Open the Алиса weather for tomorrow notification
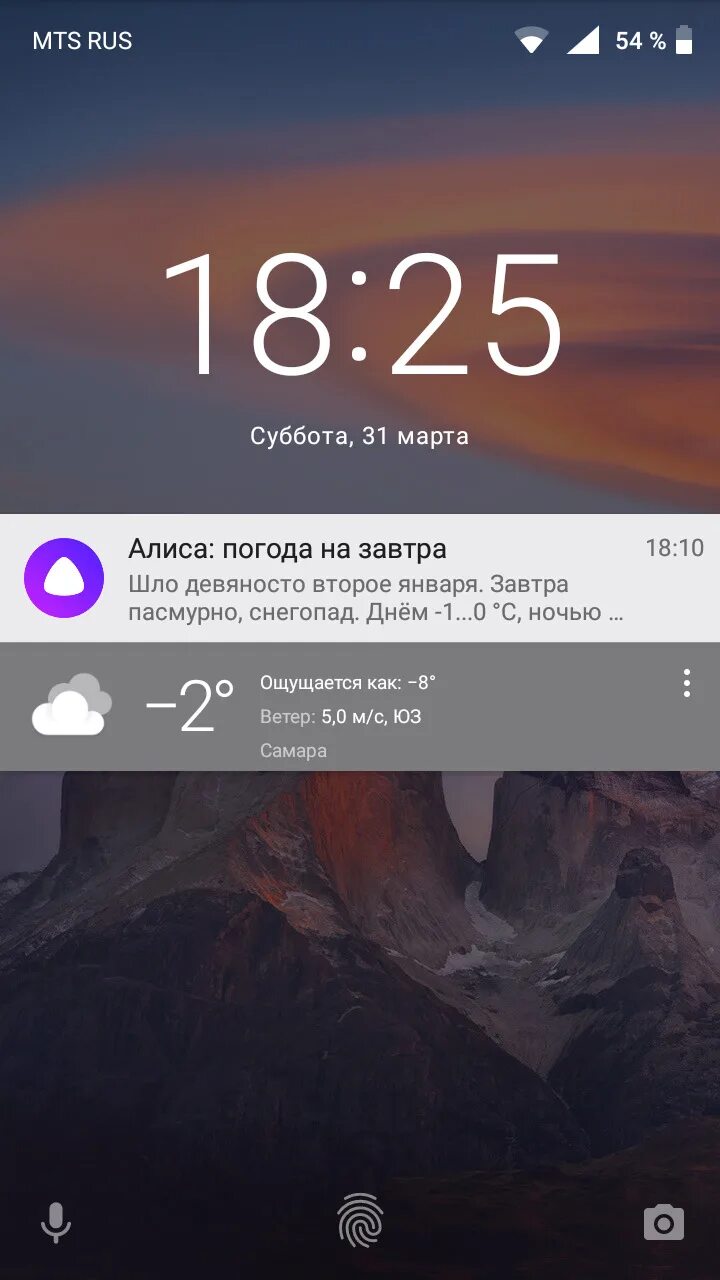Image resolution: width=720 pixels, height=1280 pixels. [x=360, y=578]
